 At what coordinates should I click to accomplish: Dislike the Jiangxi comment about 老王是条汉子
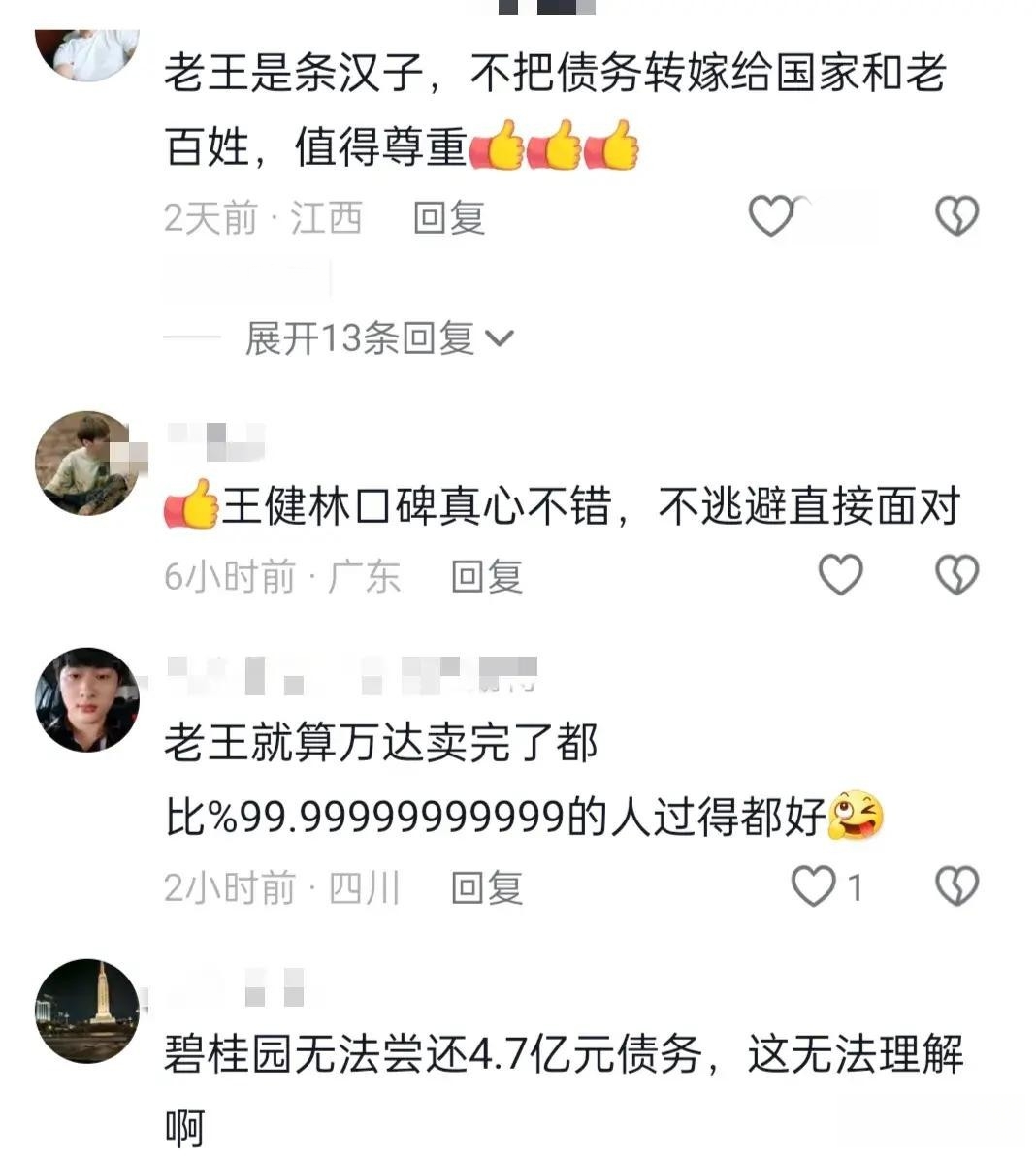click(956, 216)
